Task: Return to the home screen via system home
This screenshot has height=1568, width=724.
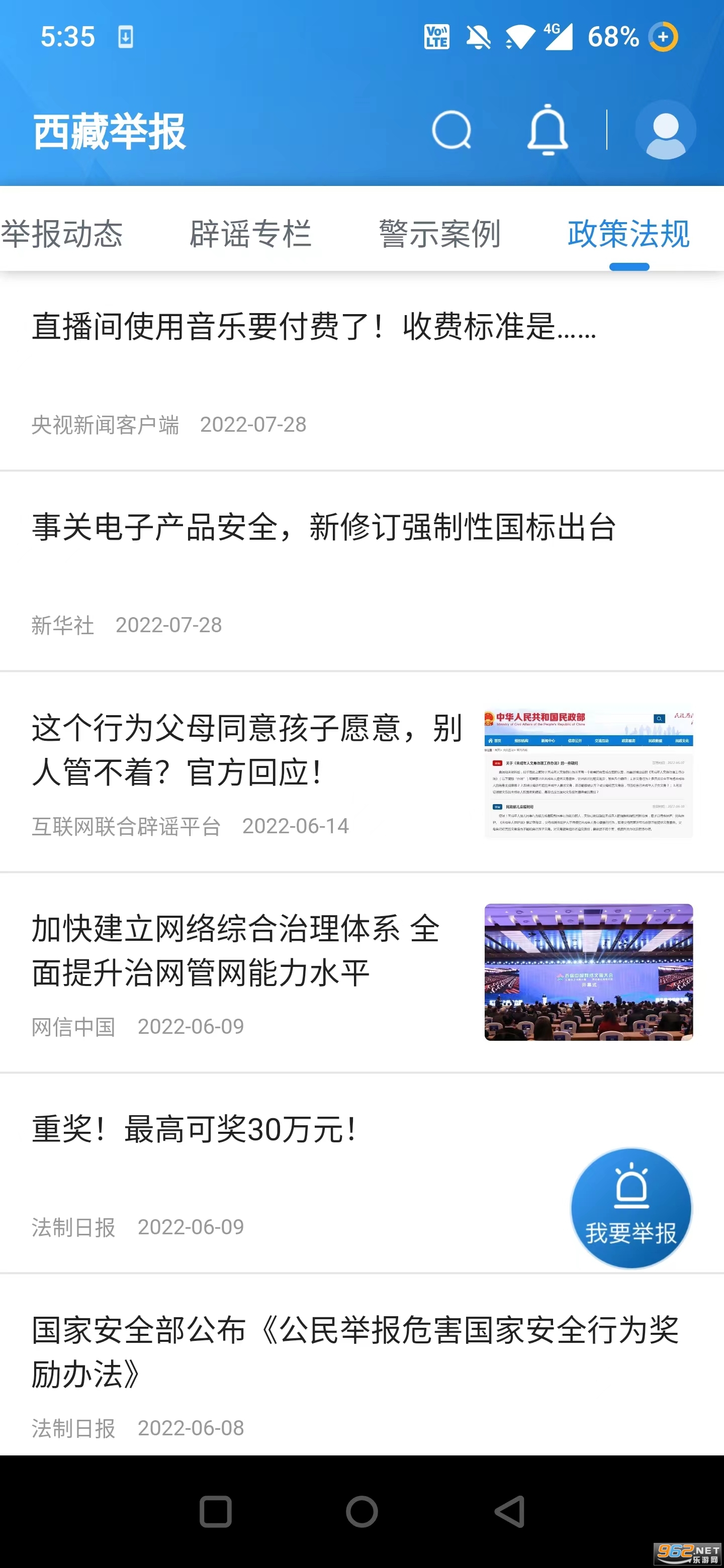Action: pos(361,1511)
